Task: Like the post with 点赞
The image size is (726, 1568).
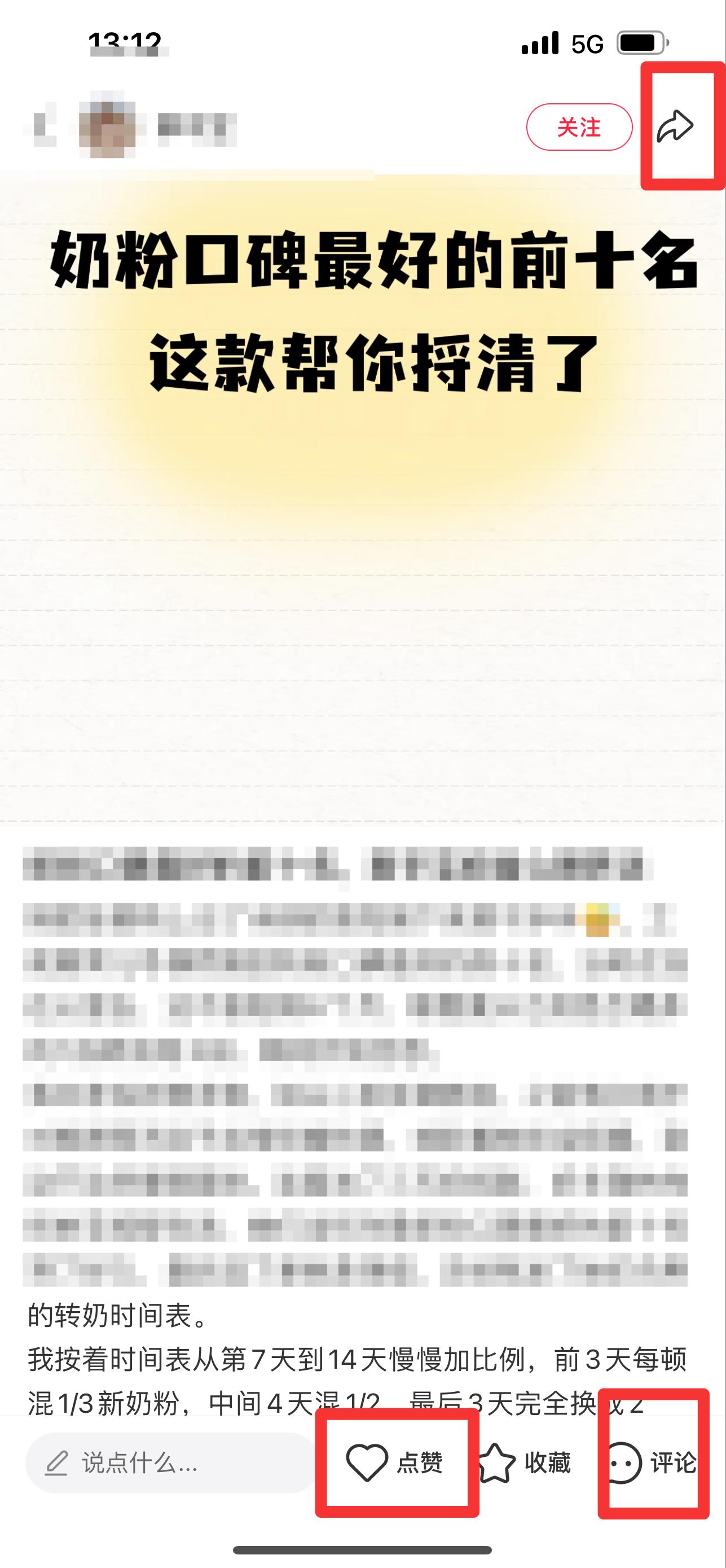Action: (395, 1462)
